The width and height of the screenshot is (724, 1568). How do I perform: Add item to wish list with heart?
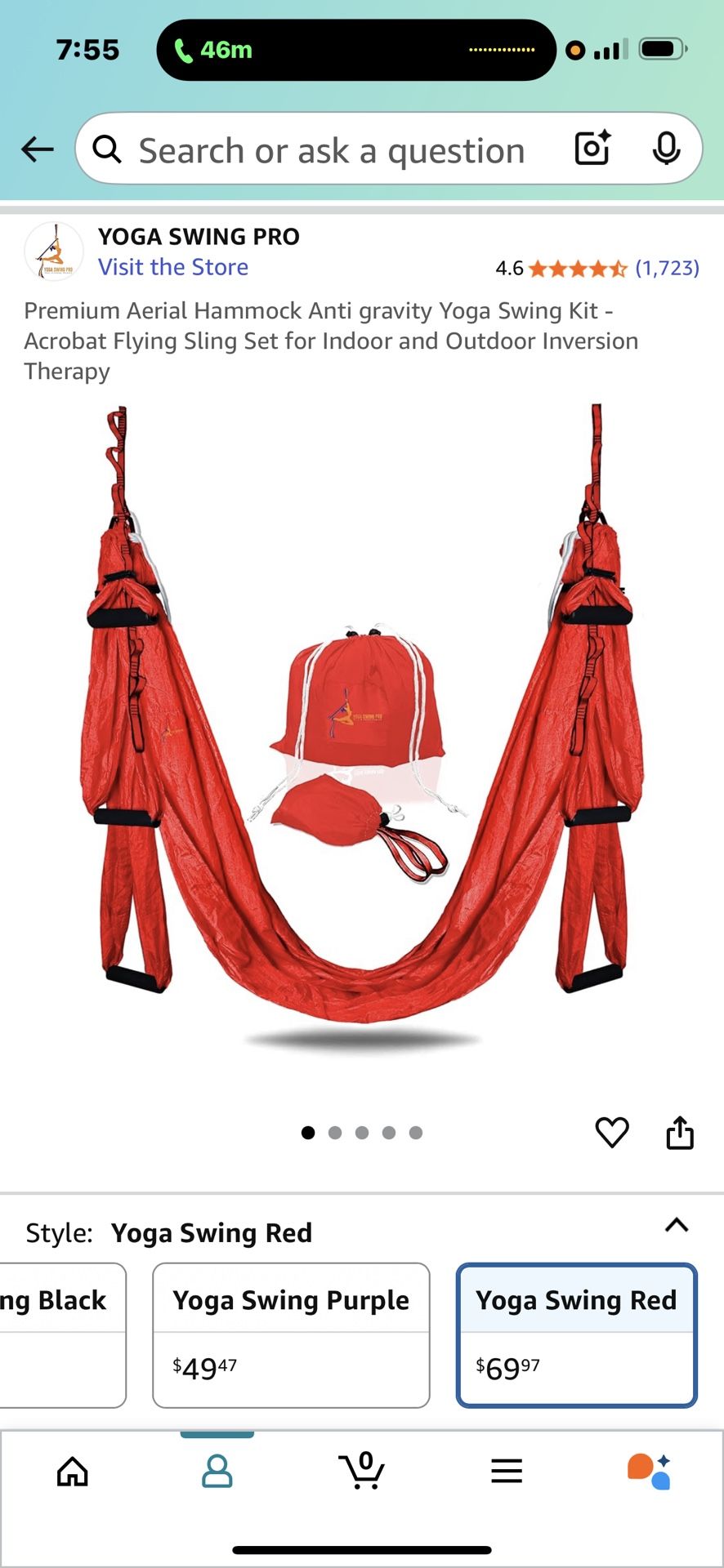click(611, 1133)
